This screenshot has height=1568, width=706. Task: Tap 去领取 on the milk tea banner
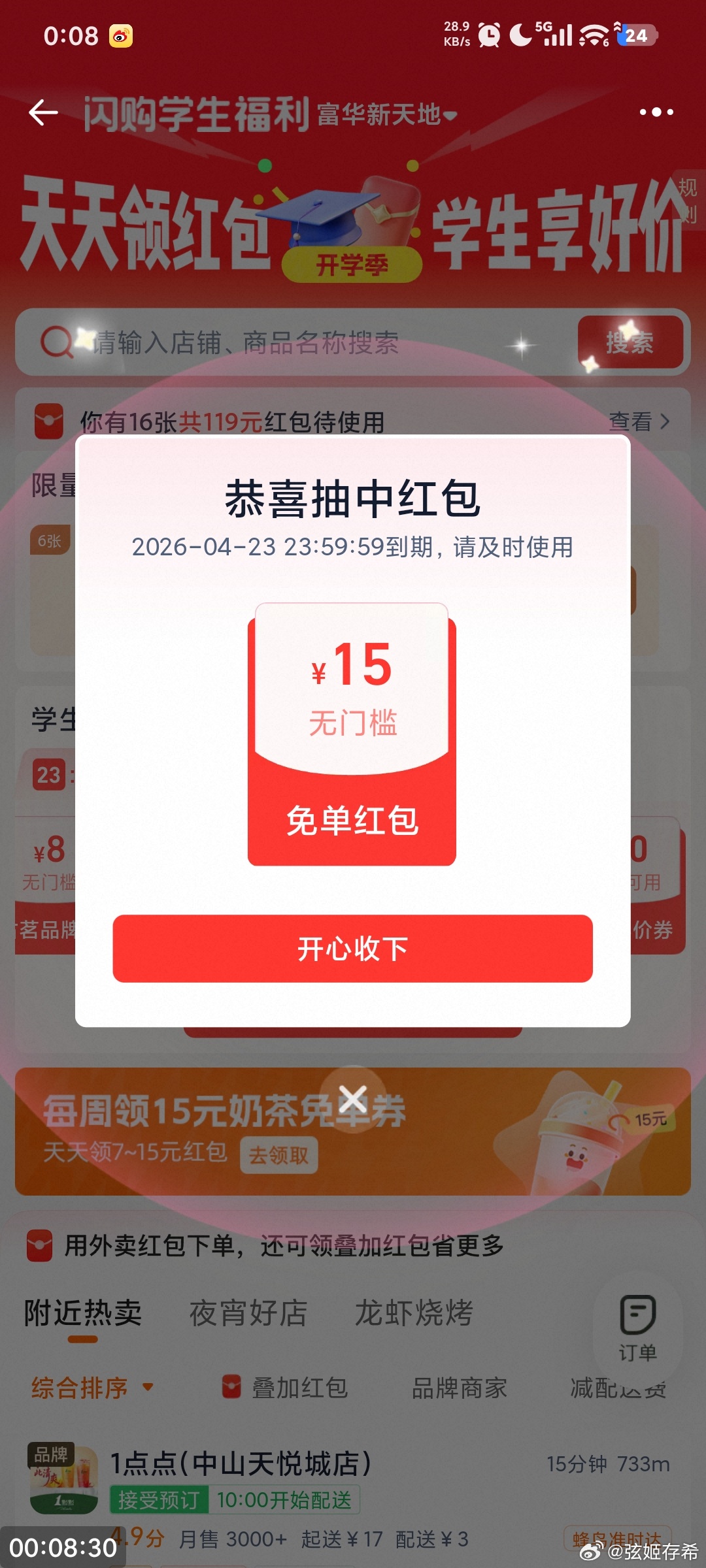coord(278,1155)
